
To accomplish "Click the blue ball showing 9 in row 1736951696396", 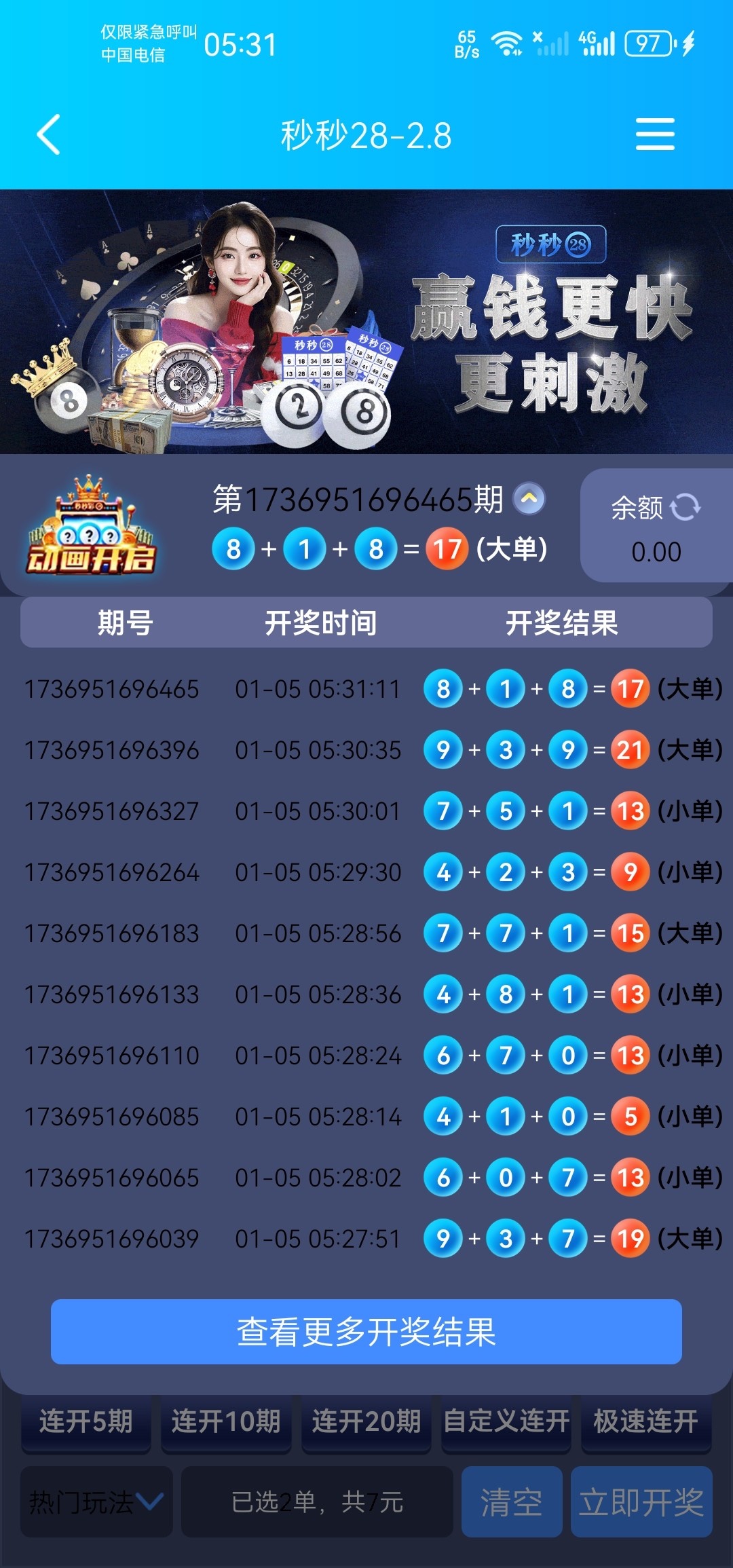I will click(x=444, y=751).
